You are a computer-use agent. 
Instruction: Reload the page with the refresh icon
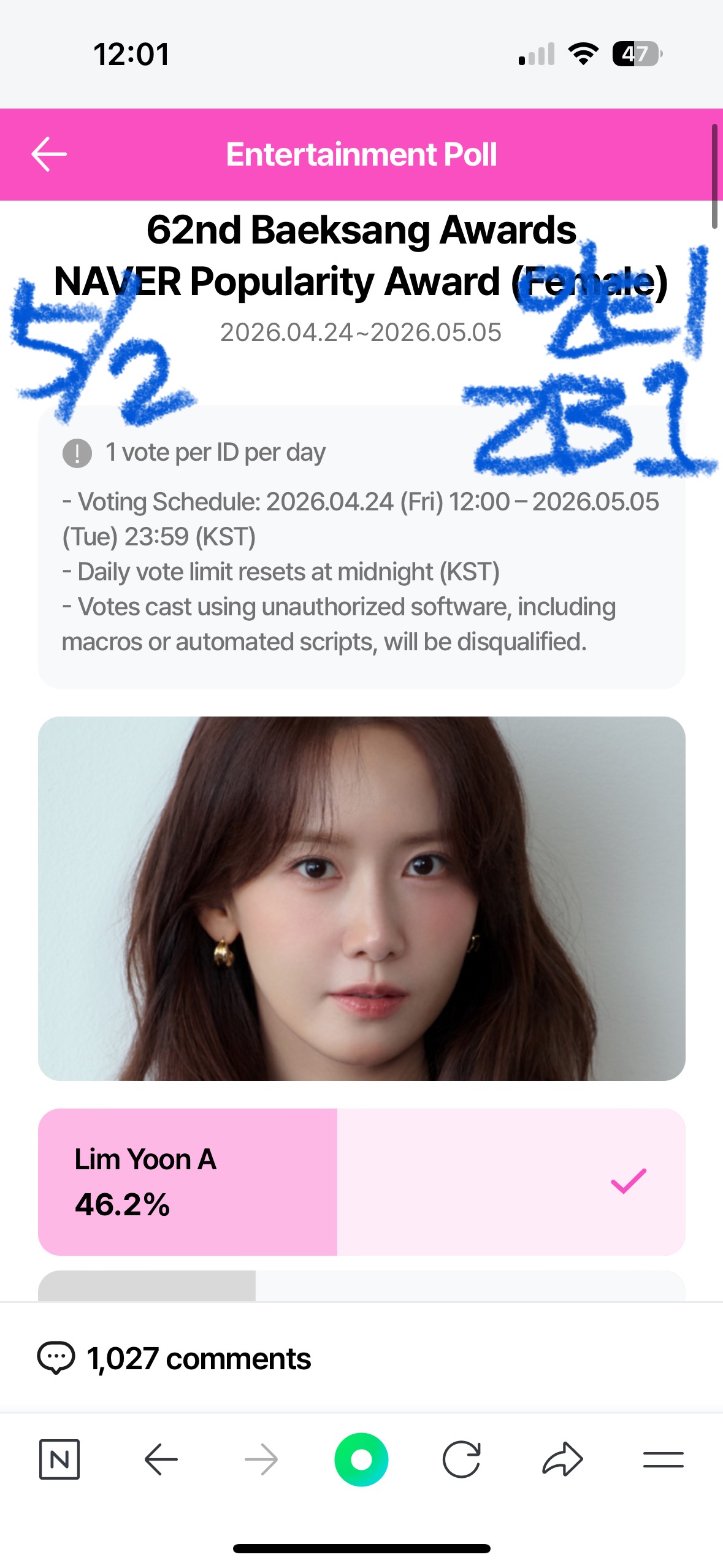click(461, 1459)
